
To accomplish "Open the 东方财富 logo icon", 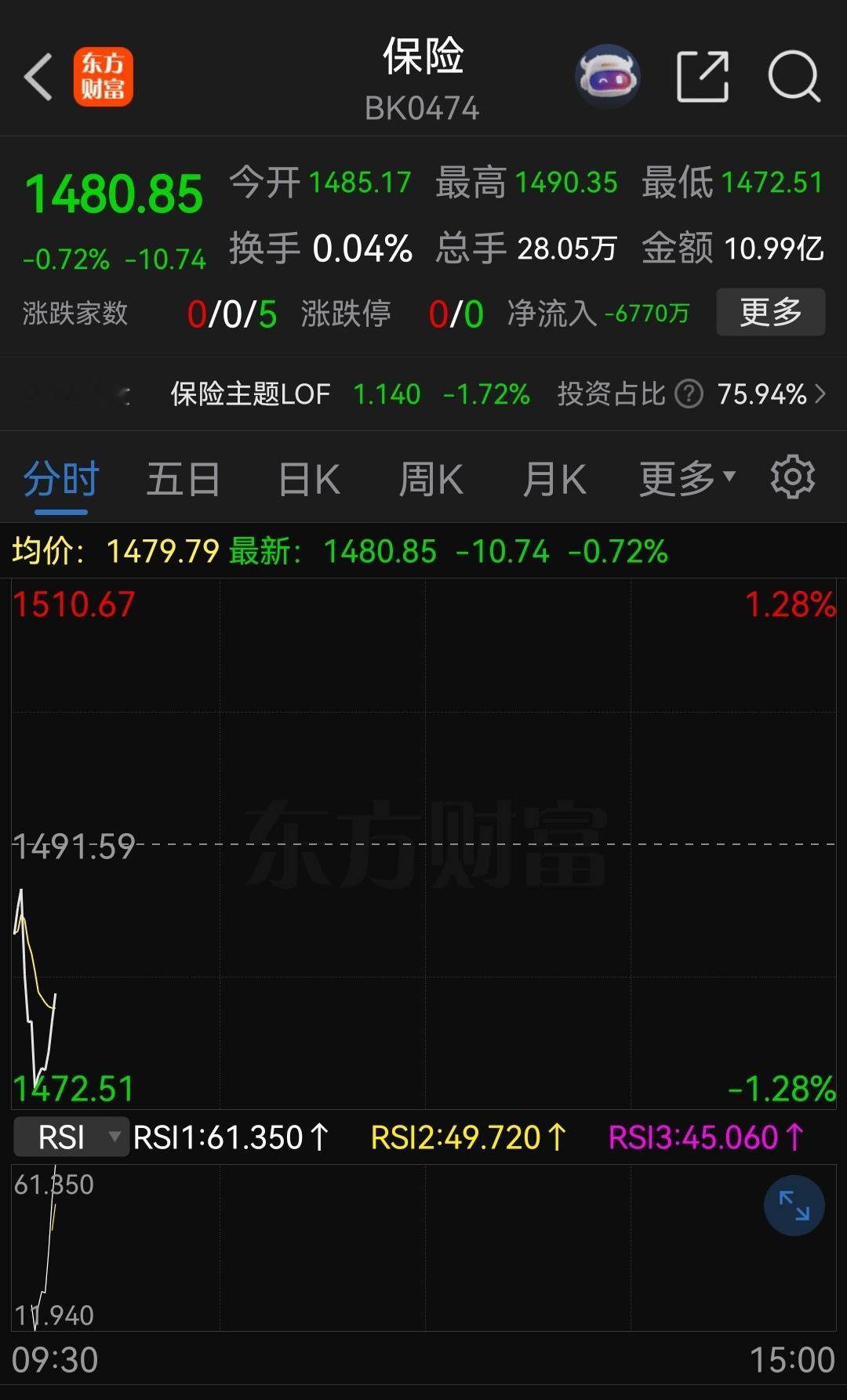I will click(x=103, y=74).
